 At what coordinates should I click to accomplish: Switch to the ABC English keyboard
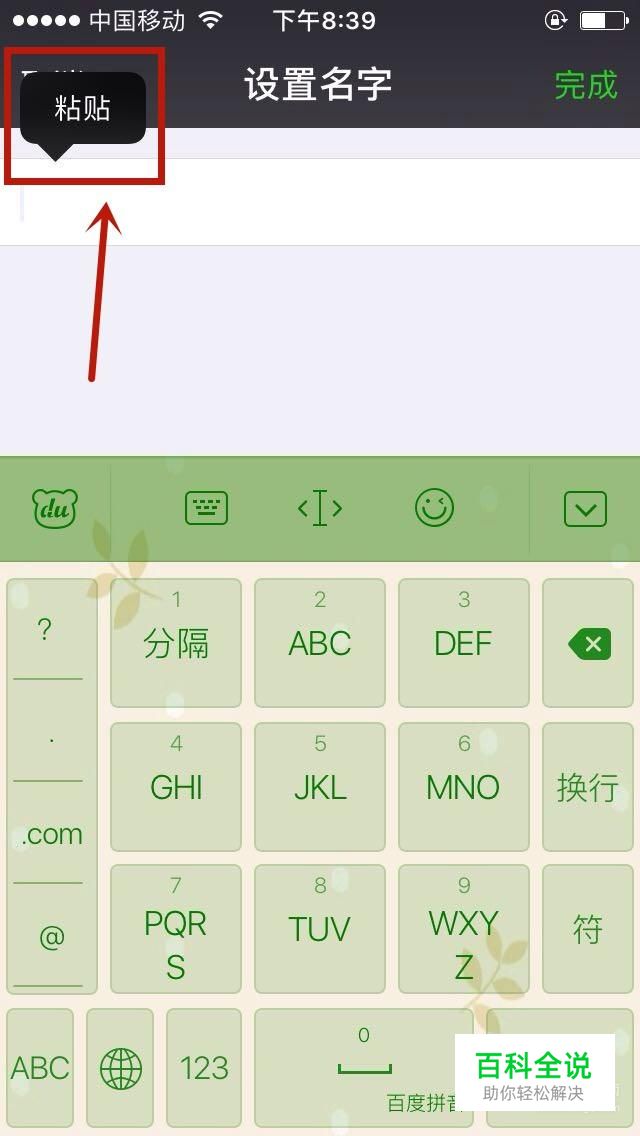tap(40, 1068)
